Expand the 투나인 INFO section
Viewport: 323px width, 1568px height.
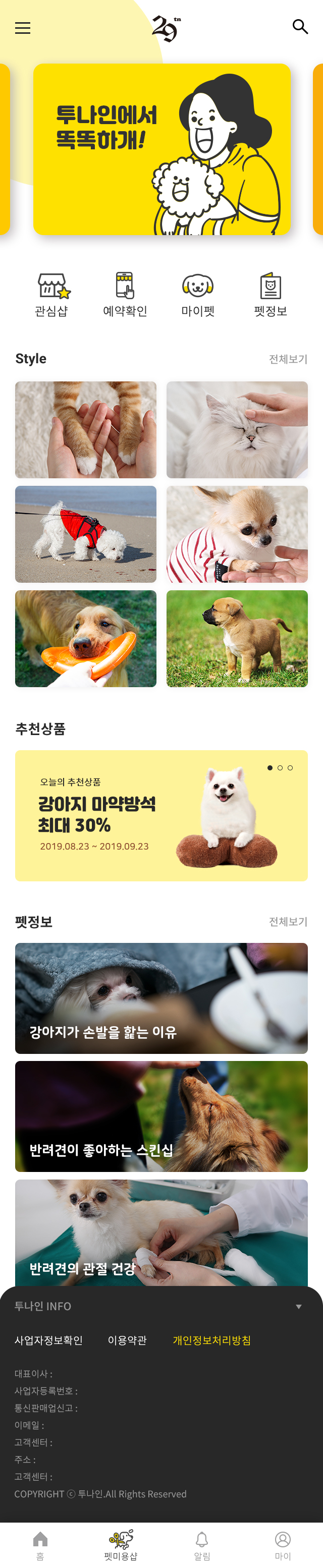(298, 1306)
